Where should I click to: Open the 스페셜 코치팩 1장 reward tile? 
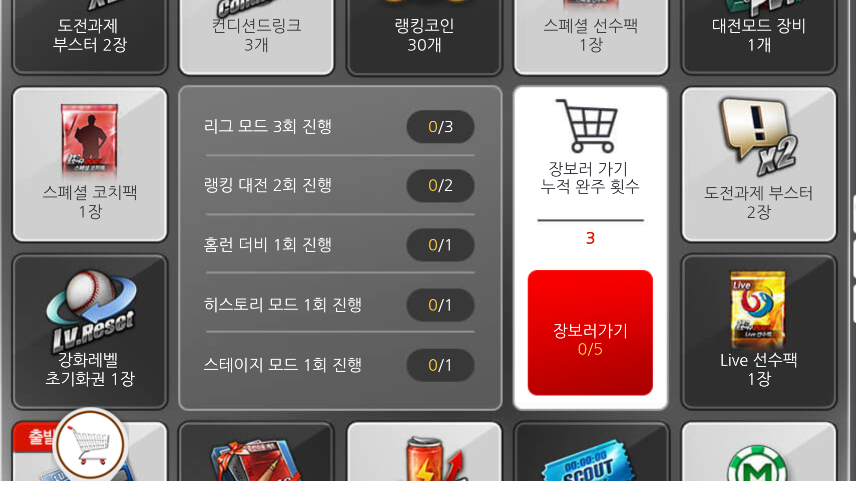coord(90,164)
